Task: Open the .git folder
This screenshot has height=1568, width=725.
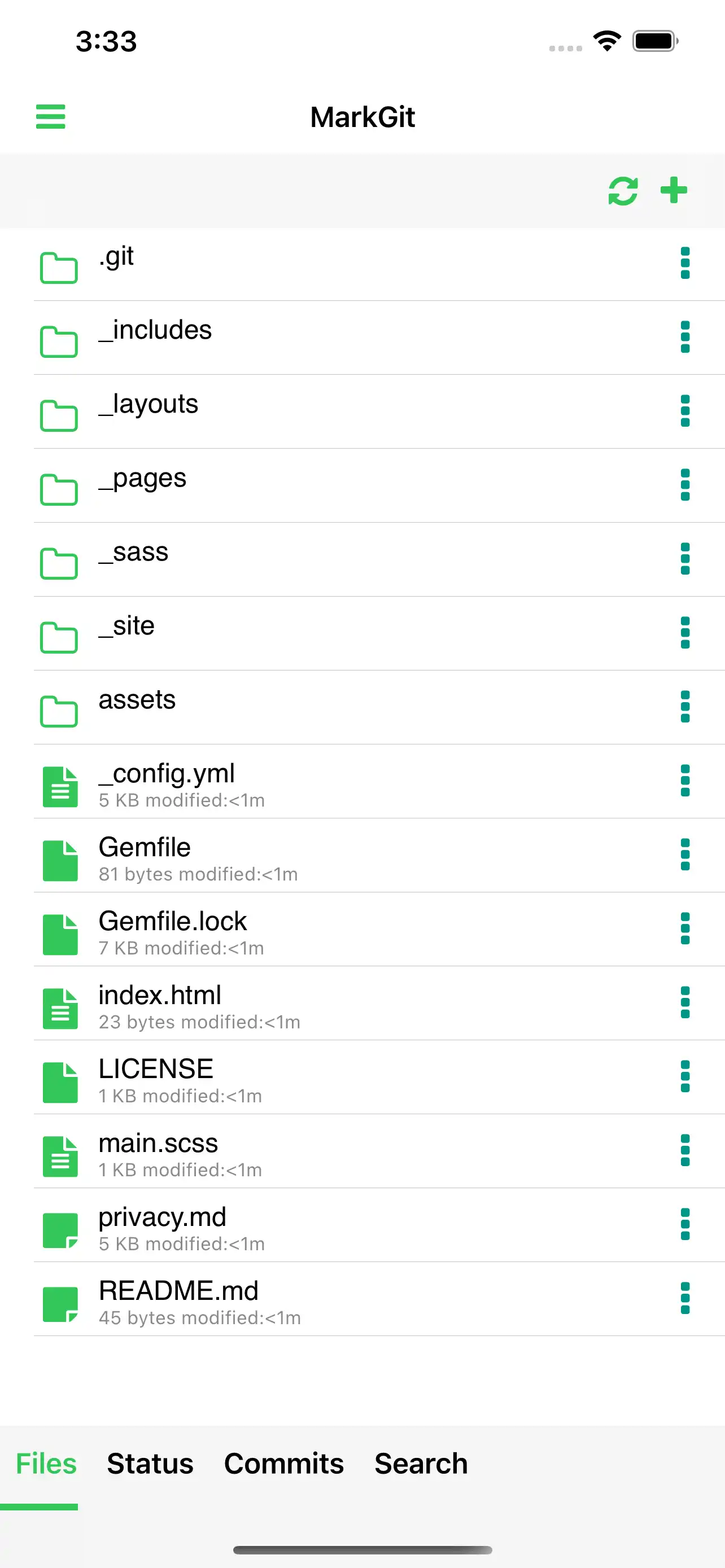Action: tap(116, 263)
